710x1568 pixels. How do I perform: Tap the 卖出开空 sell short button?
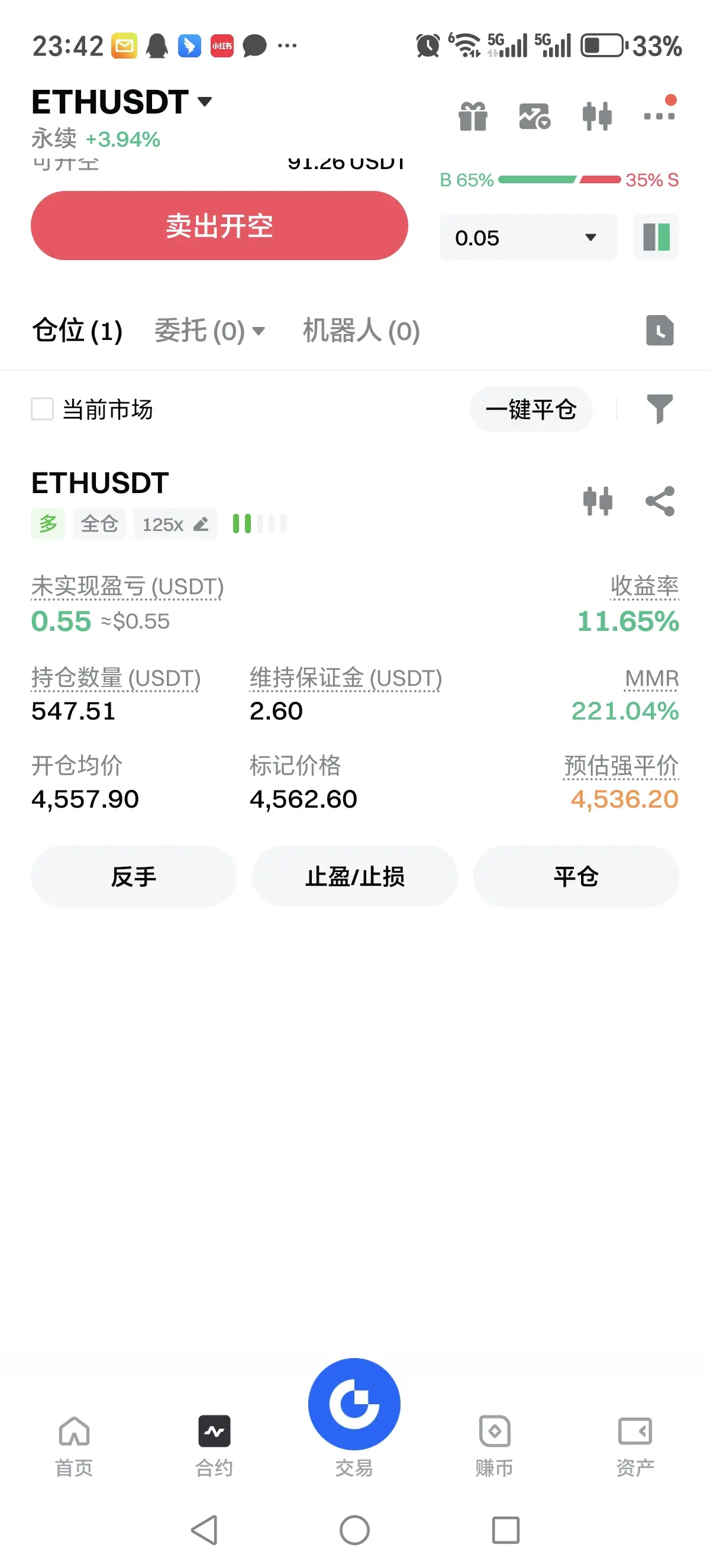(219, 226)
